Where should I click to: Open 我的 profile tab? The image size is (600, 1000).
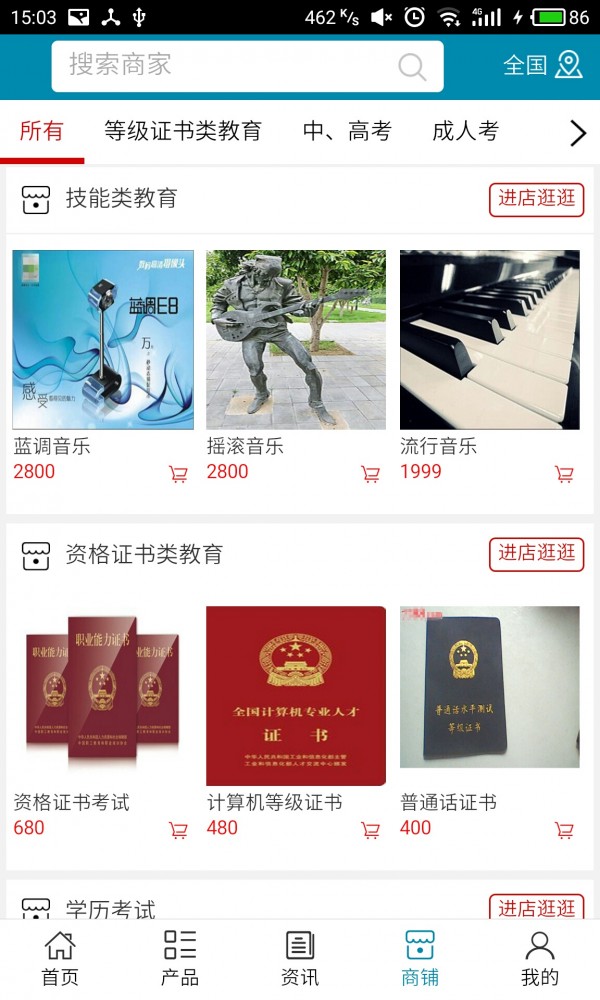540,958
